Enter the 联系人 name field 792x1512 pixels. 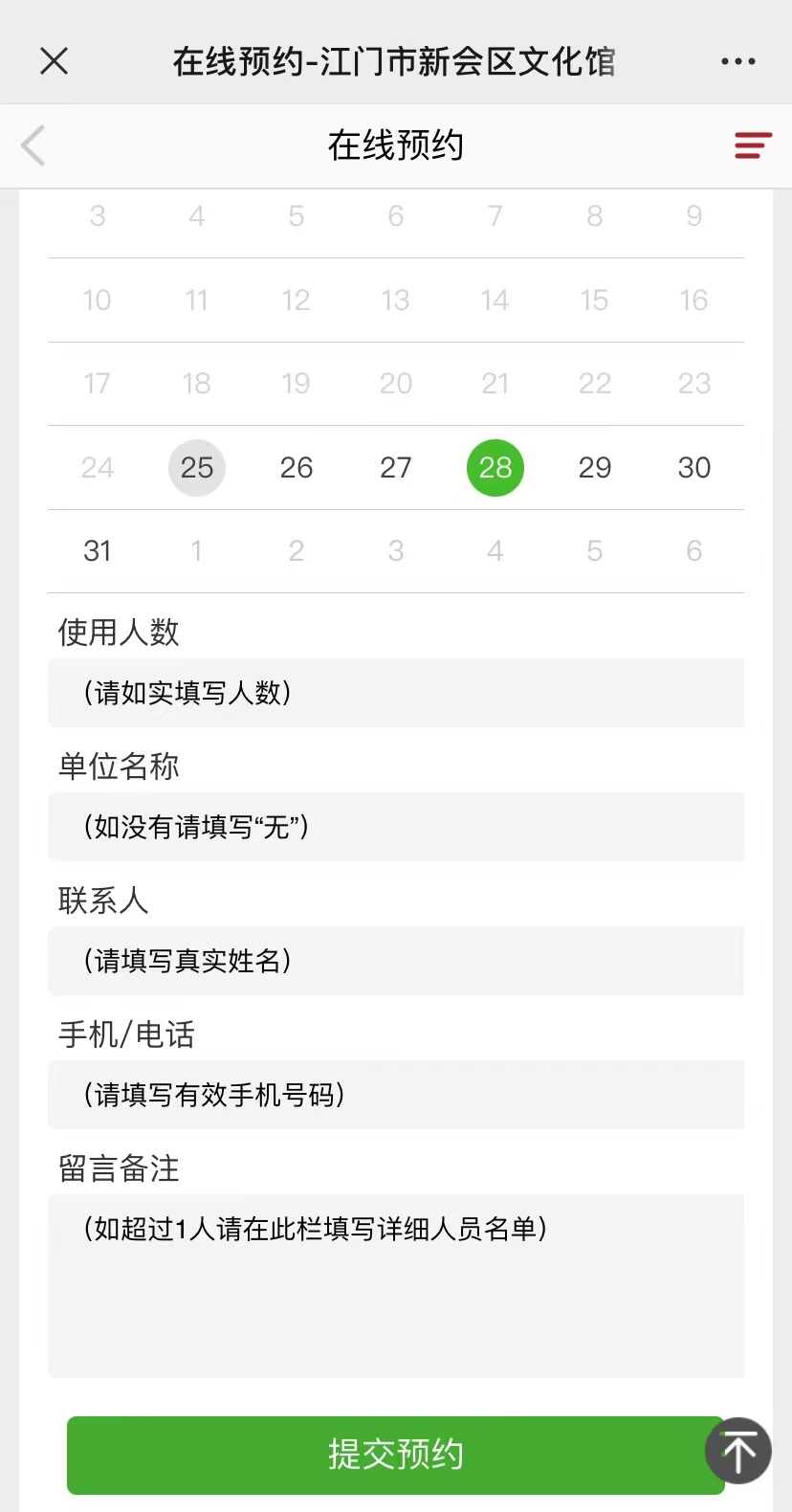(x=396, y=960)
